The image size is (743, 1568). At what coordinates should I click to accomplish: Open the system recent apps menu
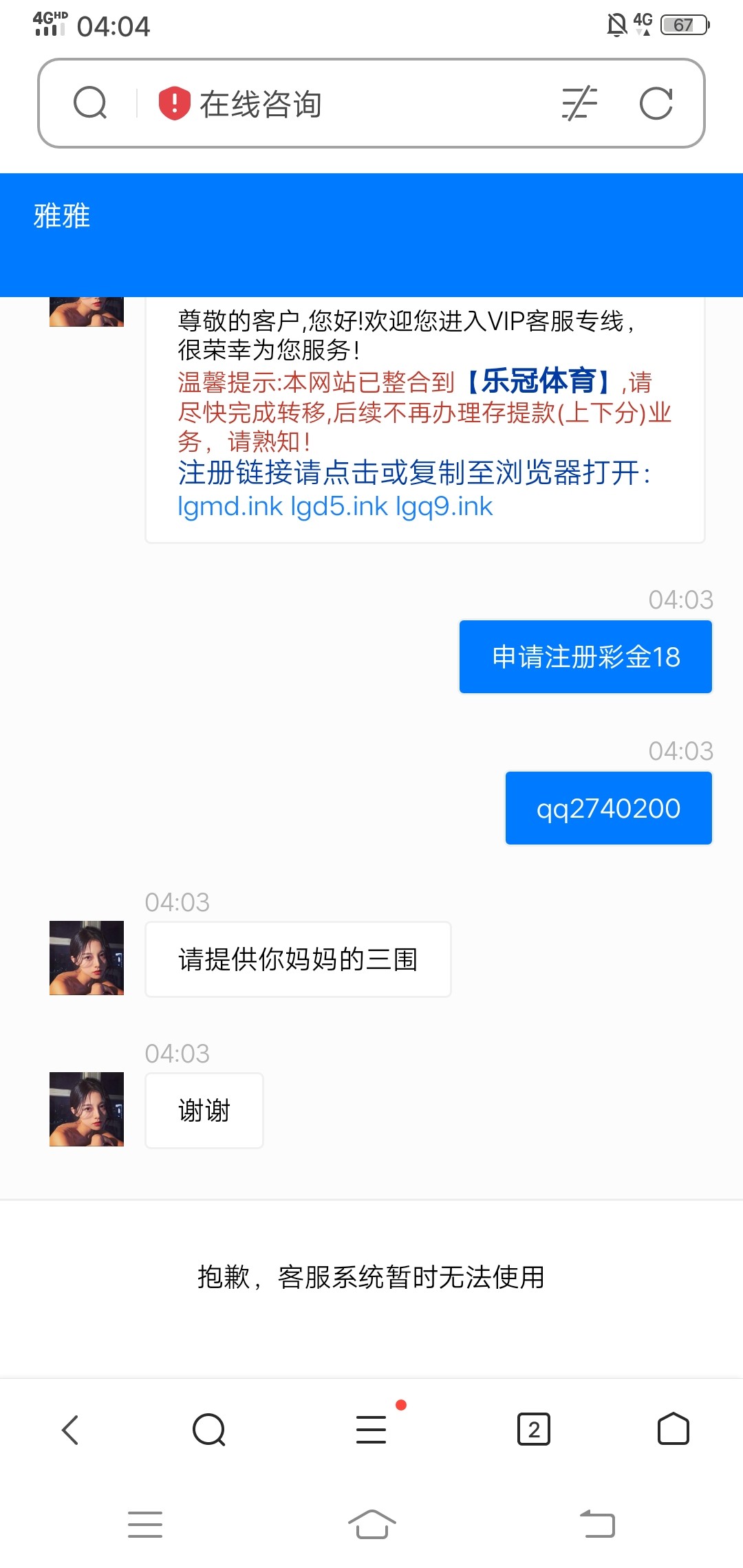click(x=145, y=1525)
